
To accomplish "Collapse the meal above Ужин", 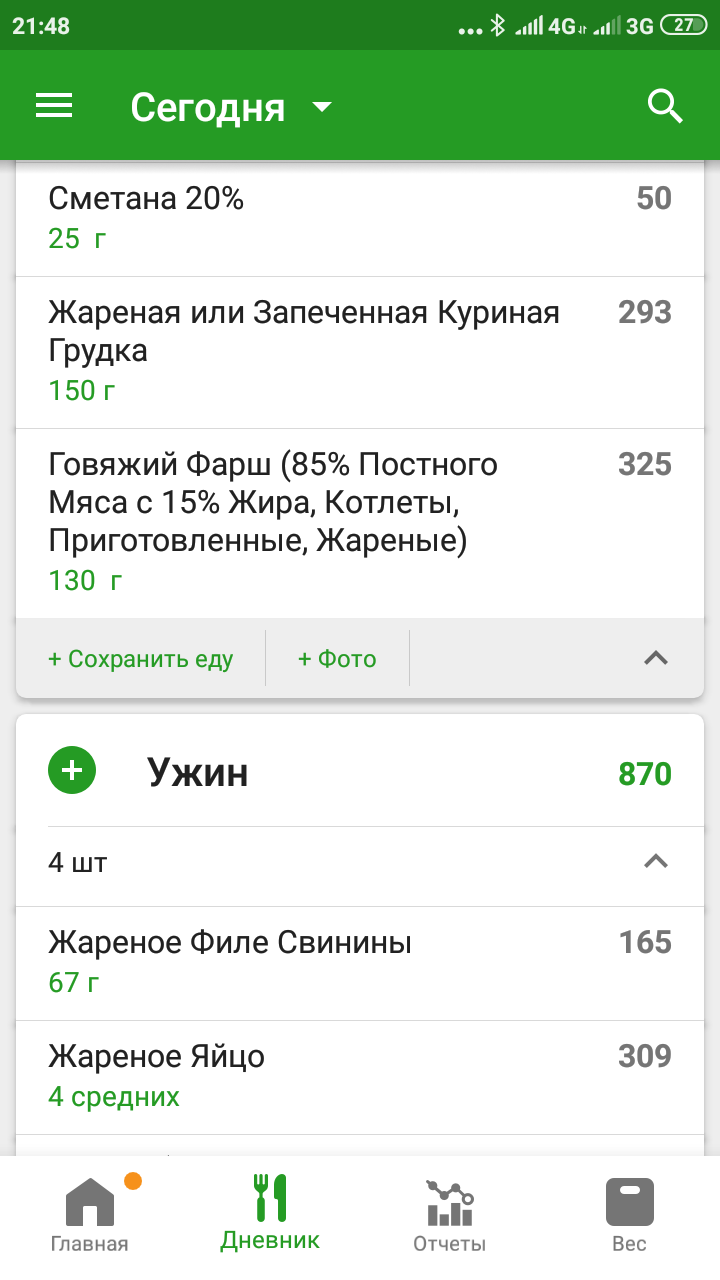I will point(655,658).
